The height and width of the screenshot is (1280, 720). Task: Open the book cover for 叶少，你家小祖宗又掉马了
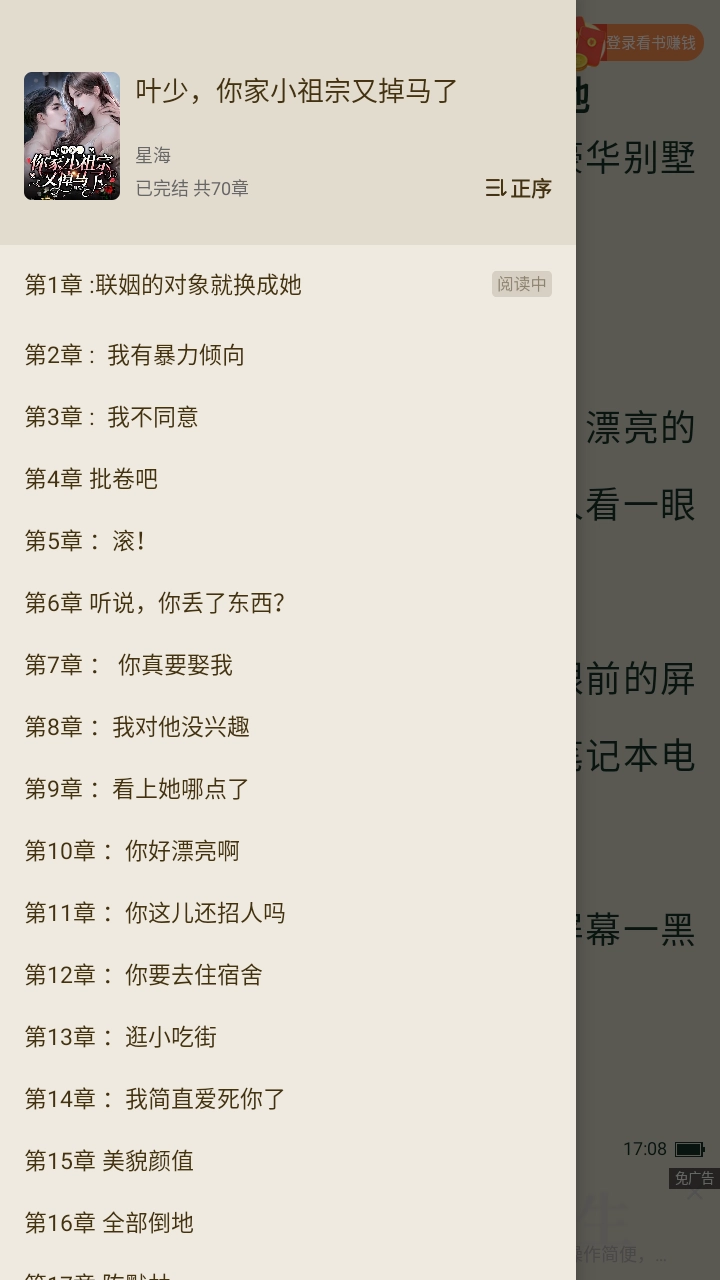pos(72,136)
